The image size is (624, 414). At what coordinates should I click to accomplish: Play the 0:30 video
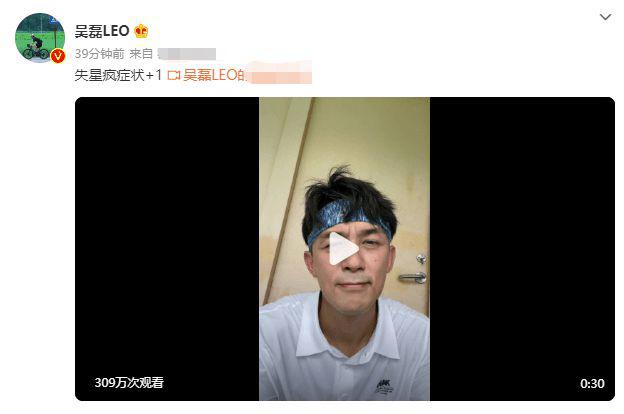(x=344, y=249)
